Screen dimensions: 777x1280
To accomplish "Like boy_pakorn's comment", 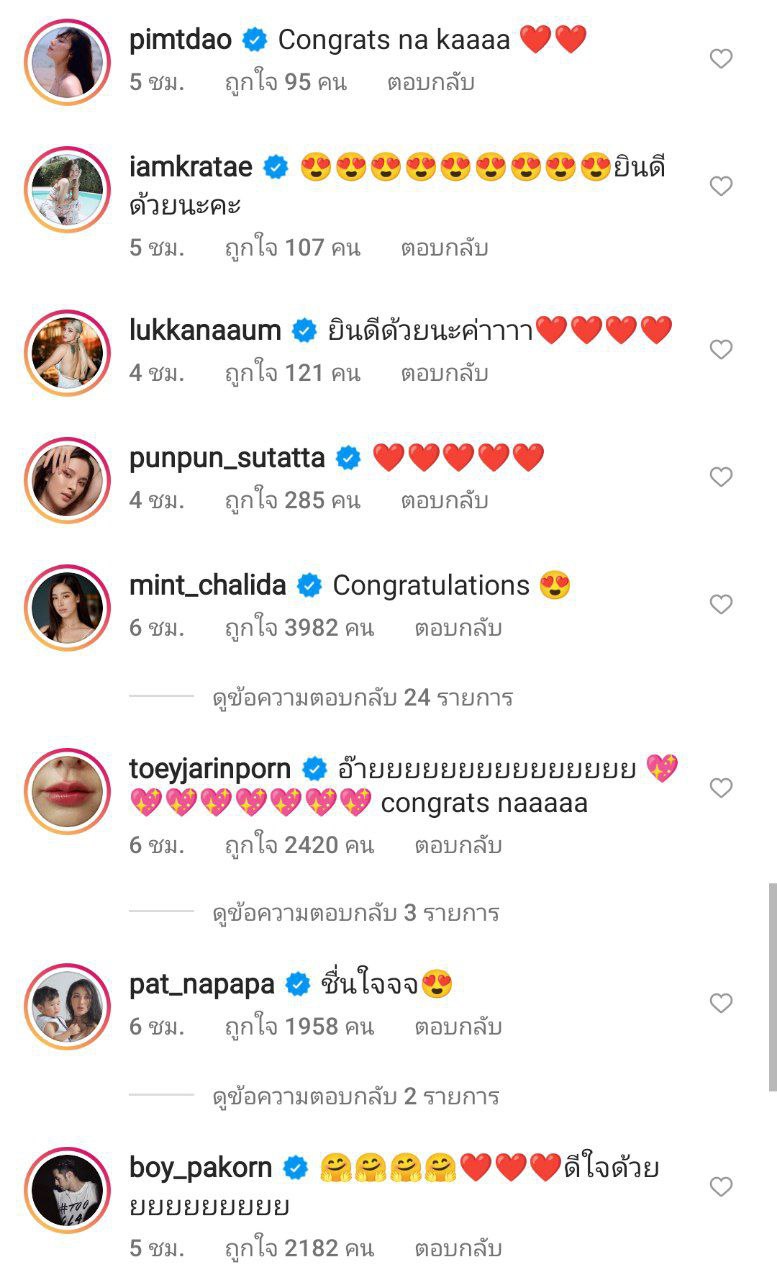I will pos(721,1187).
